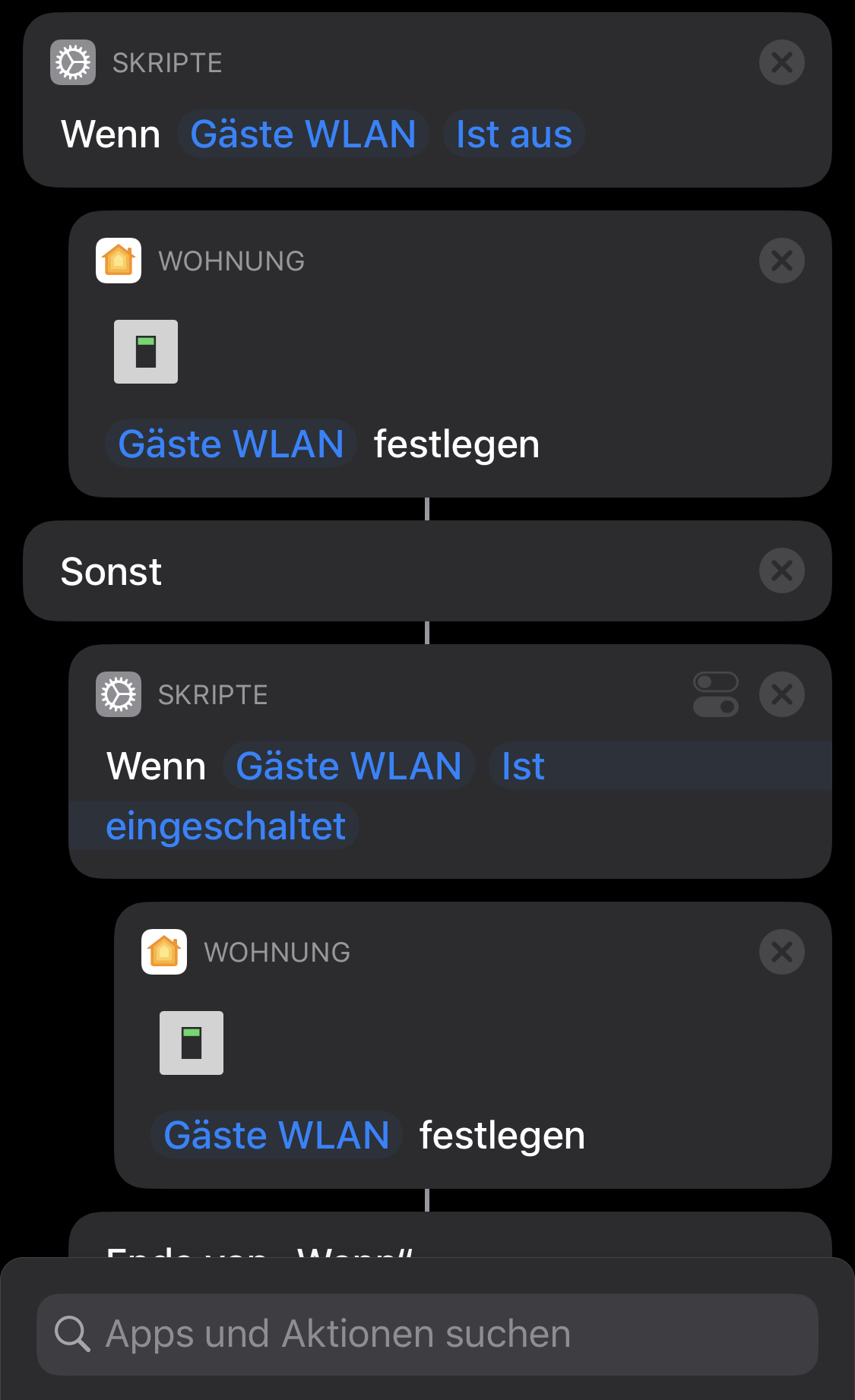Image resolution: width=855 pixels, height=1400 pixels.
Task: Remove the first Wenn Skripte action
Action: pos(781,62)
